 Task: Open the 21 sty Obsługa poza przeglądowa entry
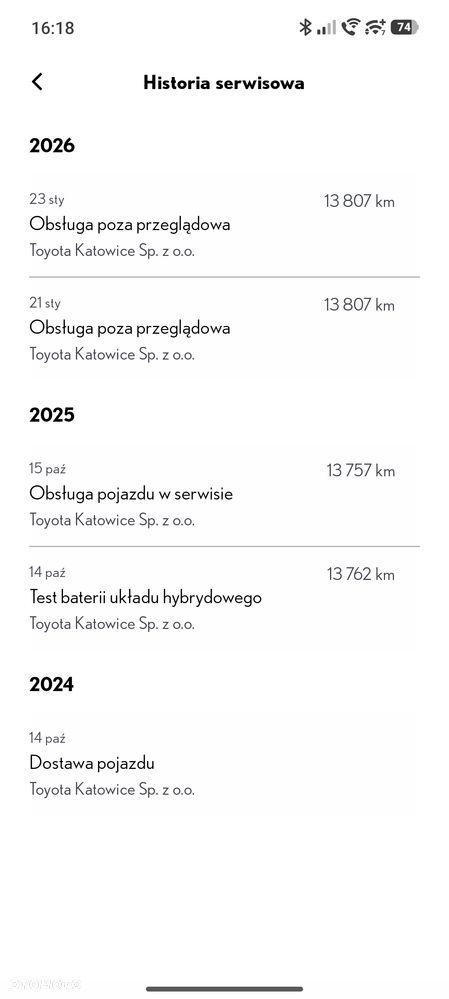pyautogui.click(x=224, y=329)
